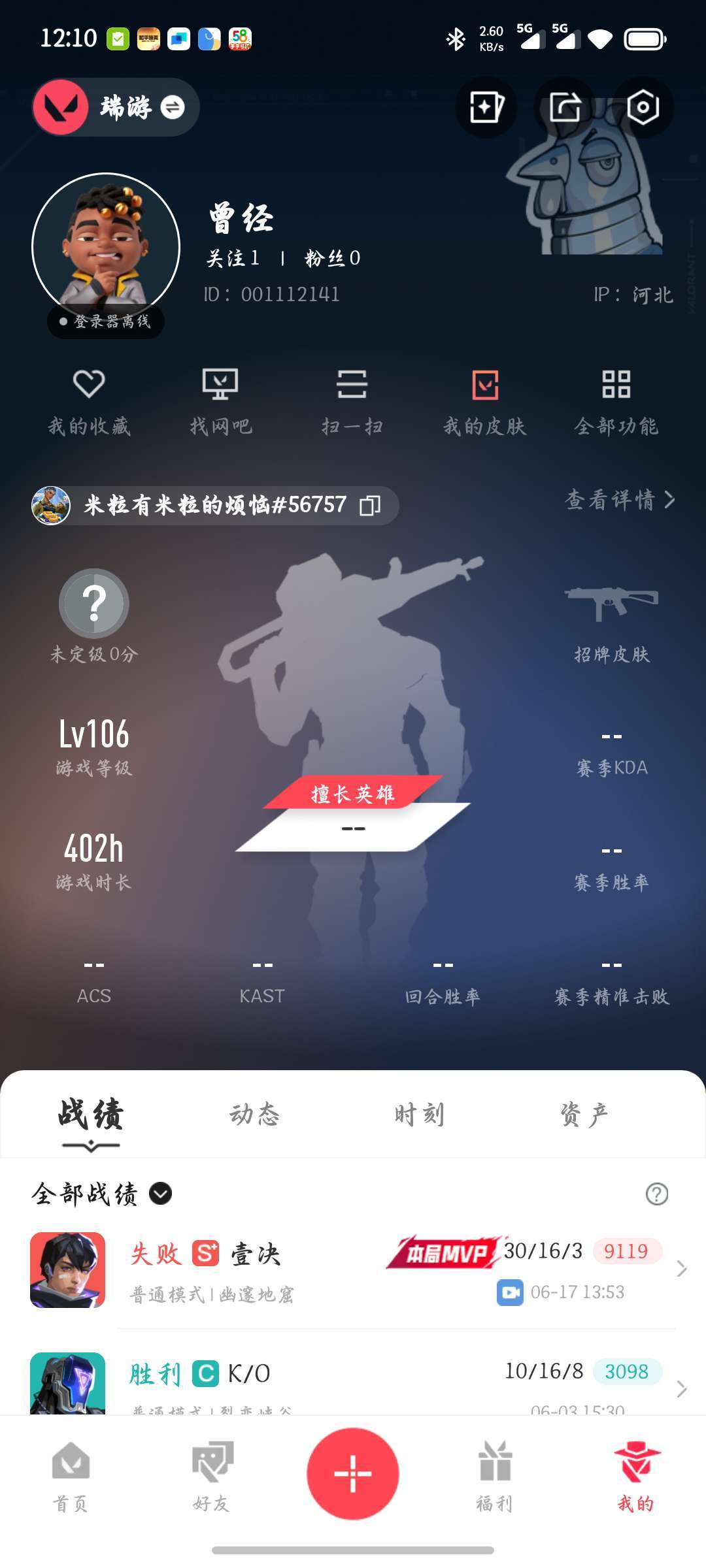Open the help question mark icon
Viewport: 706px width, 1568px height.
click(x=656, y=1194)
